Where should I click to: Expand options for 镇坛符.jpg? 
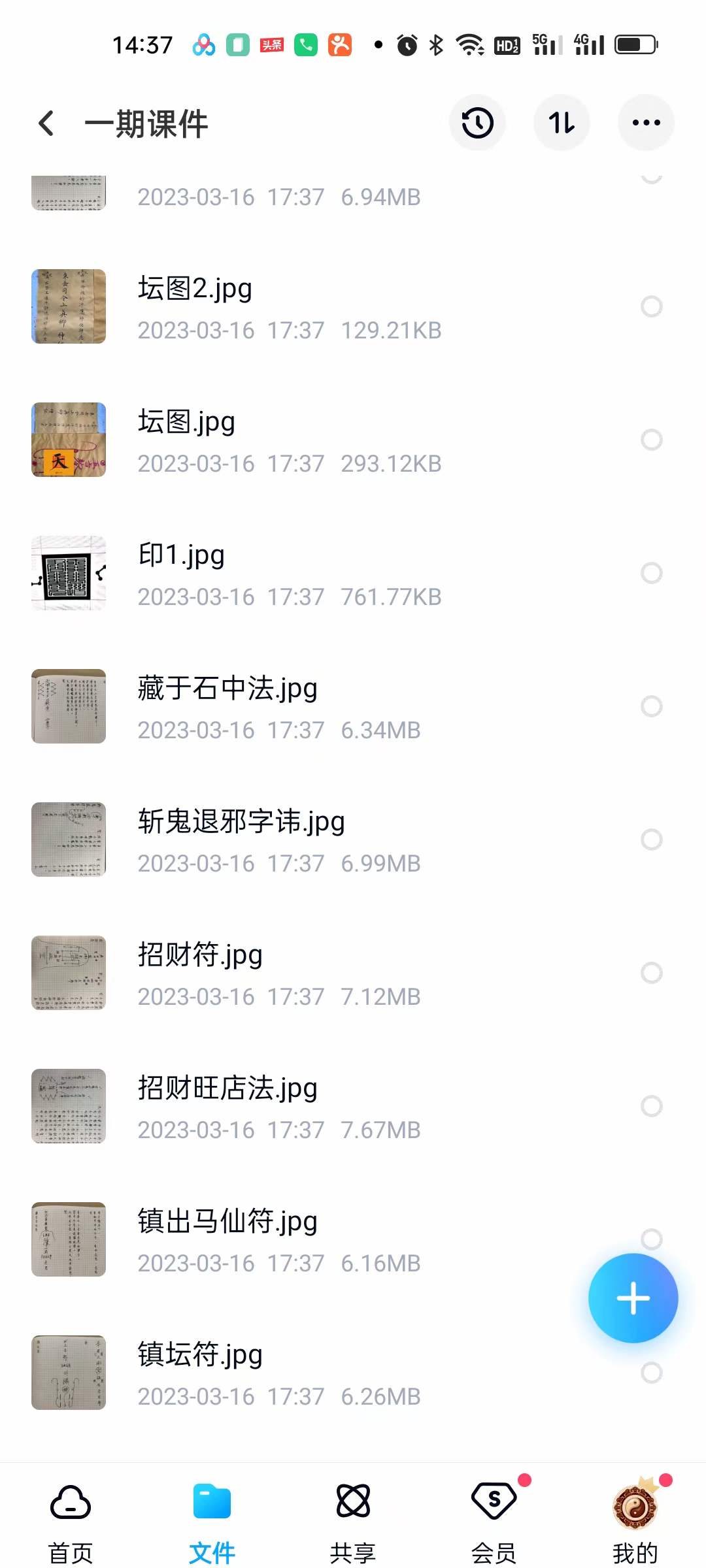click(651, 1373)
